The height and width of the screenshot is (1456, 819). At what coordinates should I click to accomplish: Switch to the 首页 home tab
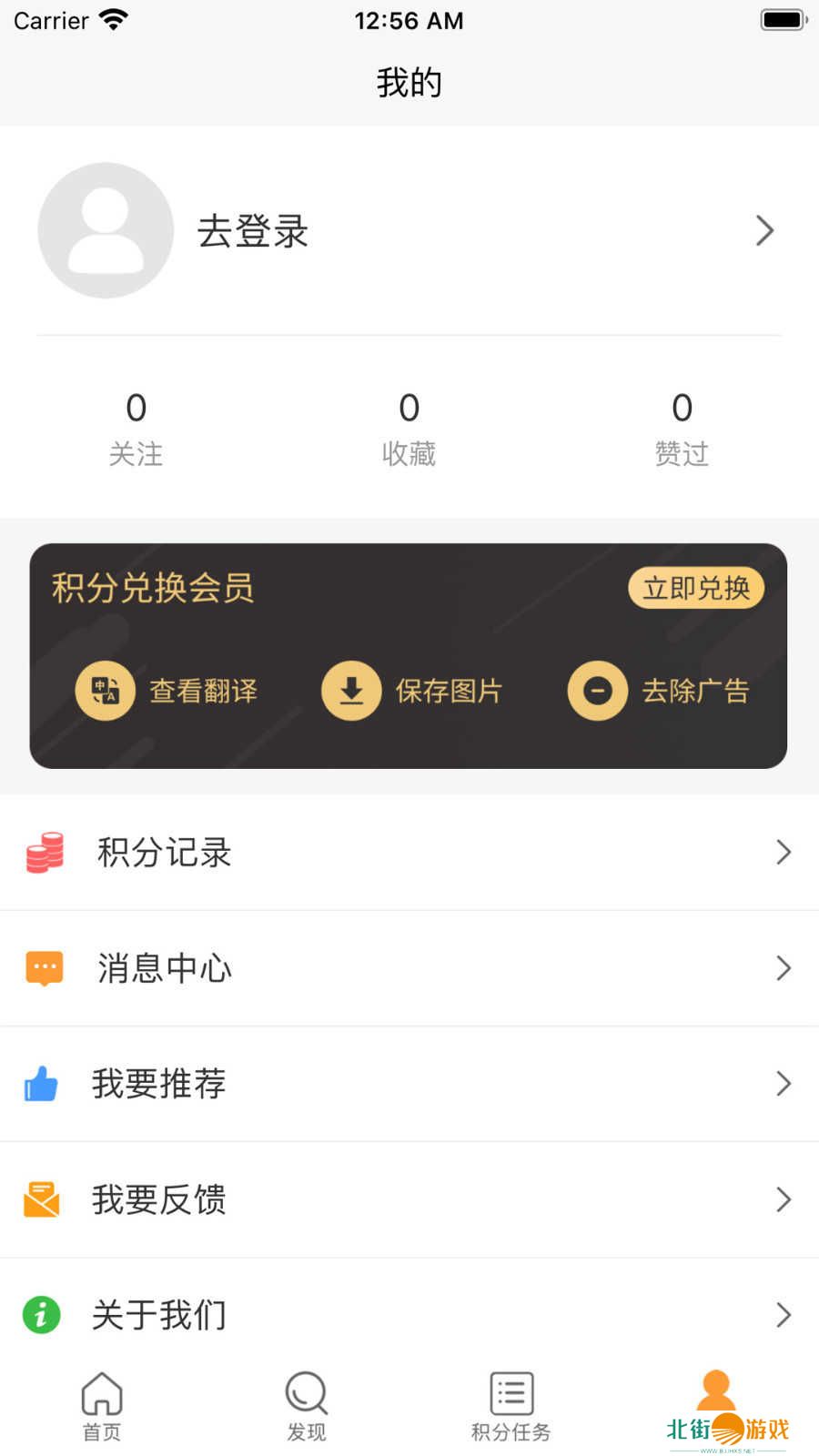102,1407
